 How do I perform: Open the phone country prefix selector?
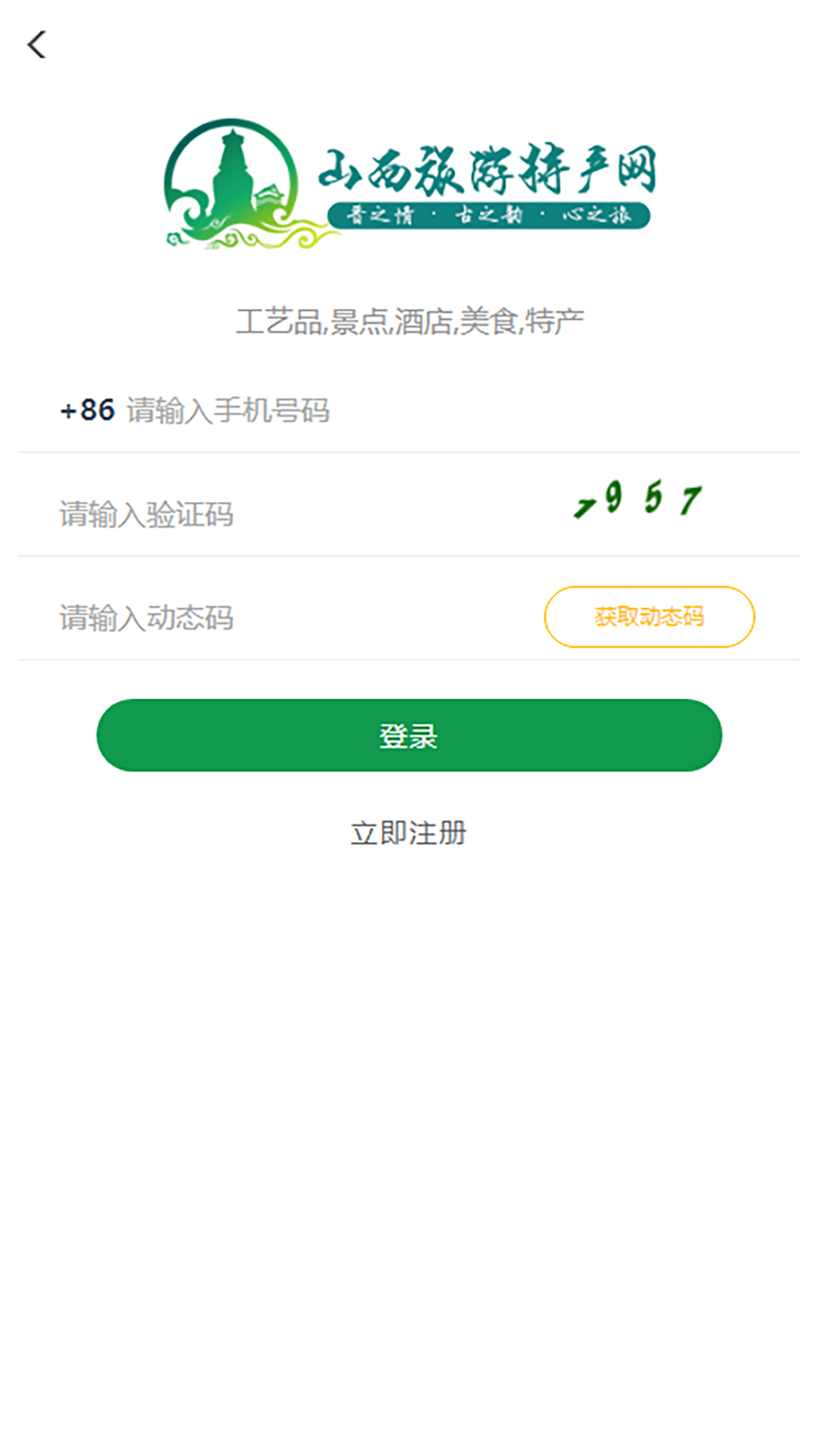pyautogui.click(x=85, y=409)
